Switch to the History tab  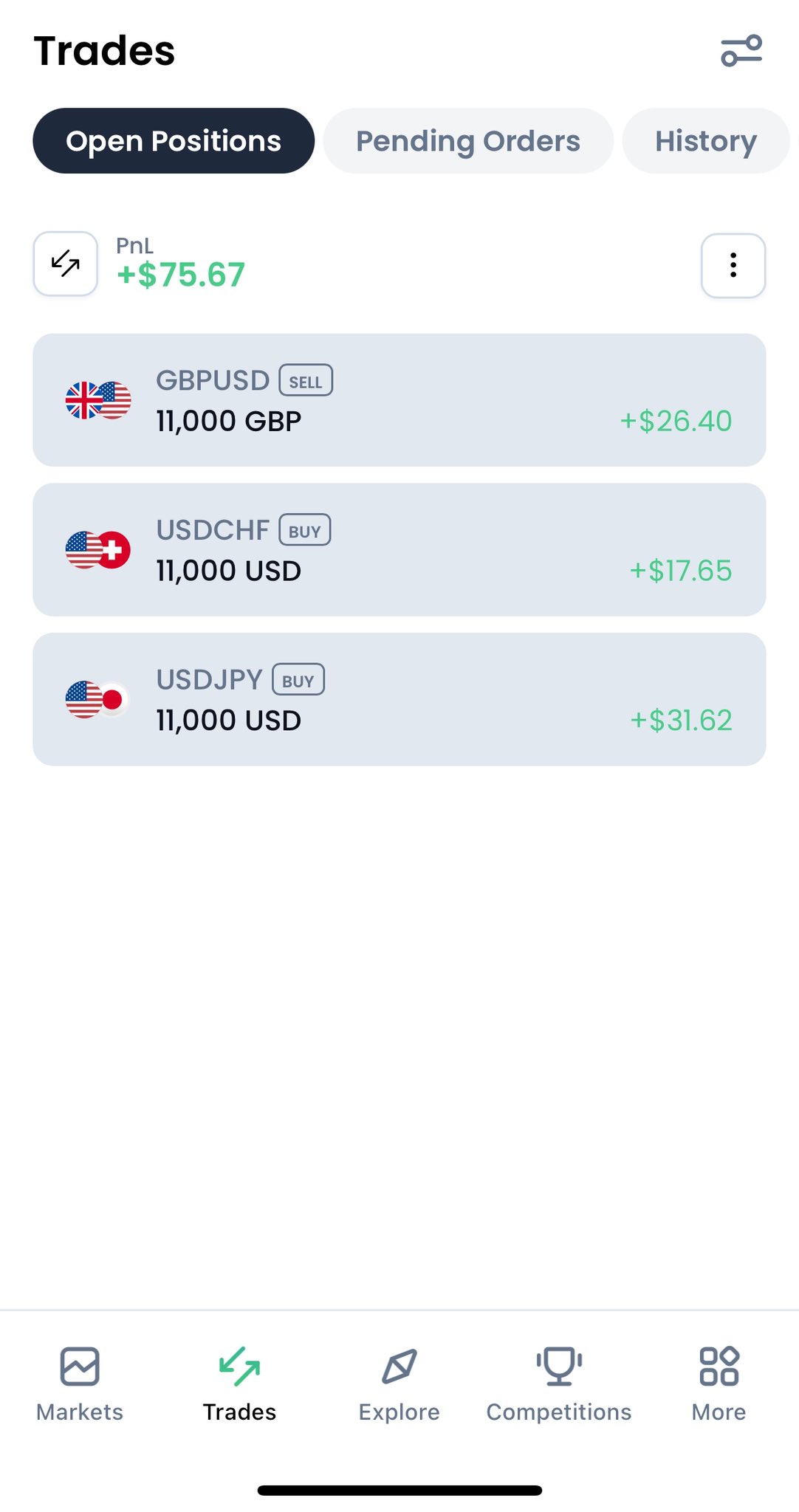pyautogui.click(x=705, y=141)
